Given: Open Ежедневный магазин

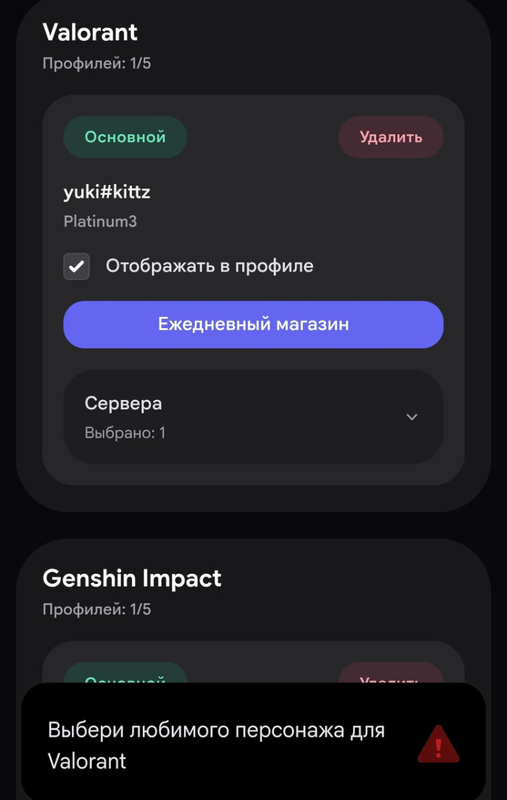Looking at the screenshot, I should [x=253, y=324].
